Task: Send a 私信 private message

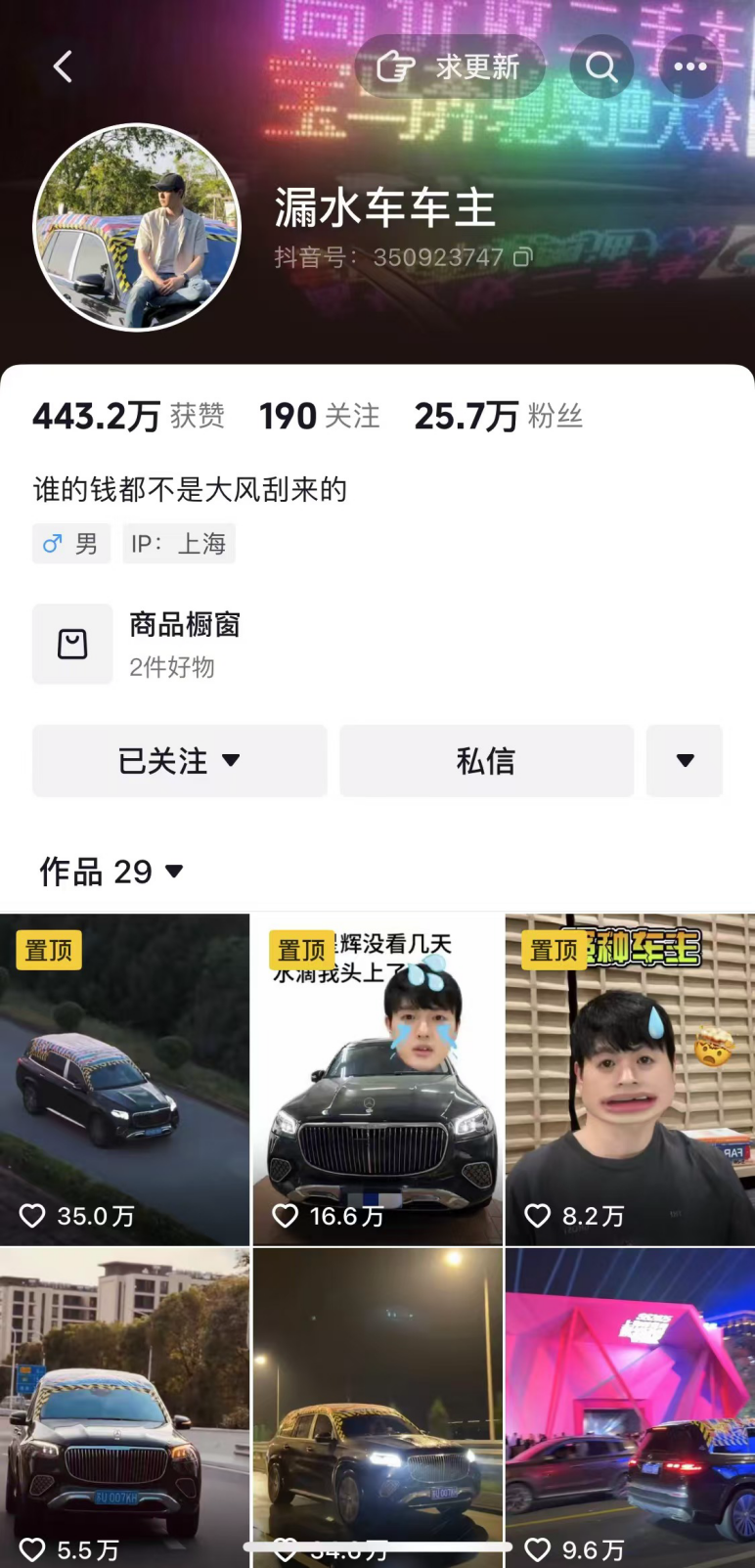Action: (x=486, y=761)
